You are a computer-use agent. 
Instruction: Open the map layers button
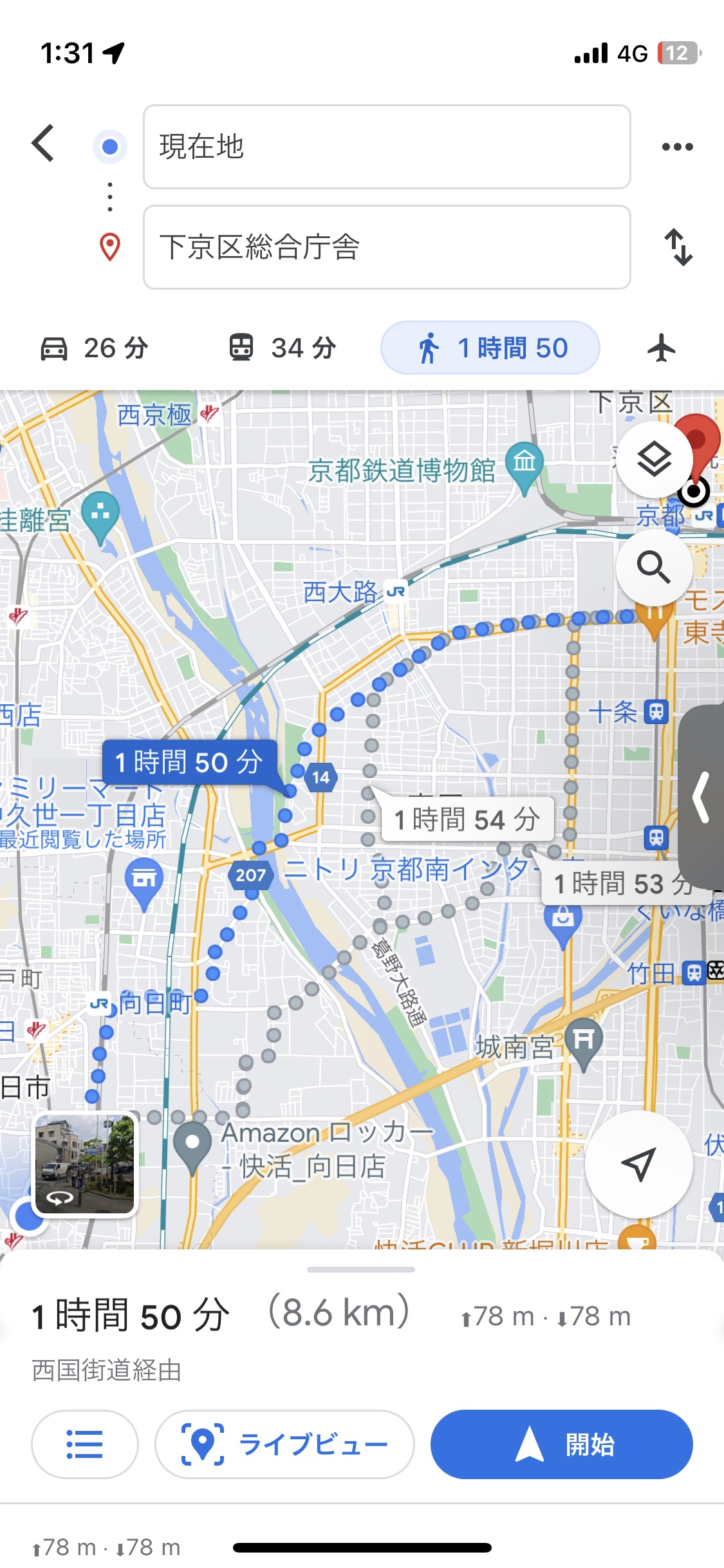654,459
